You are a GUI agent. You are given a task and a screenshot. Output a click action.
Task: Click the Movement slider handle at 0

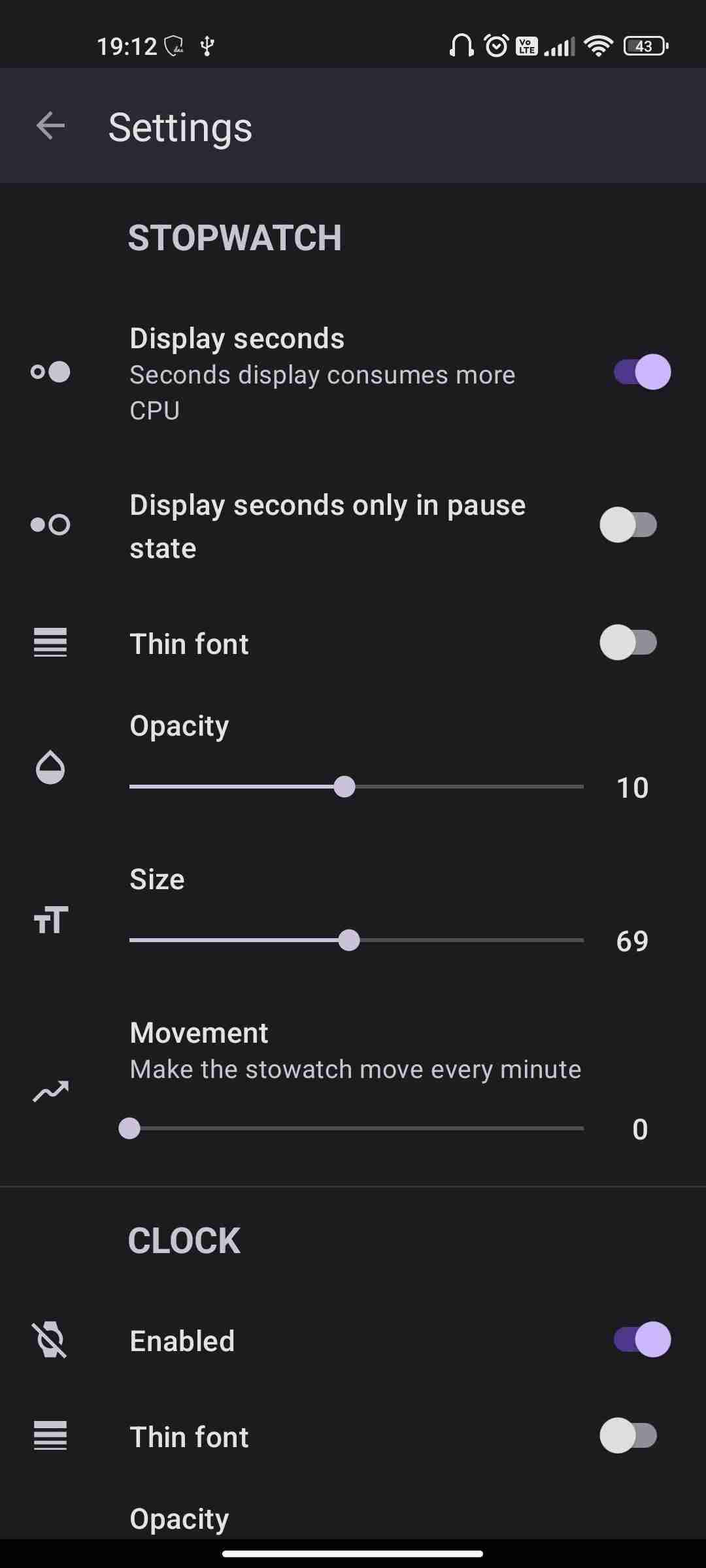coord(130,1128)
